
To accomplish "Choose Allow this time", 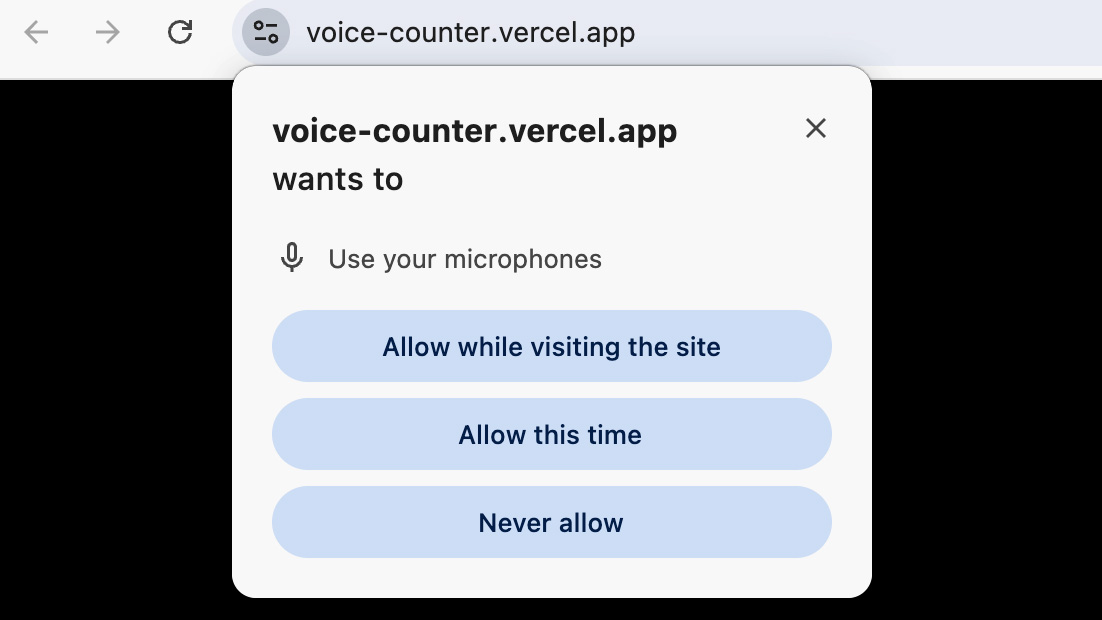I will 551,434.
